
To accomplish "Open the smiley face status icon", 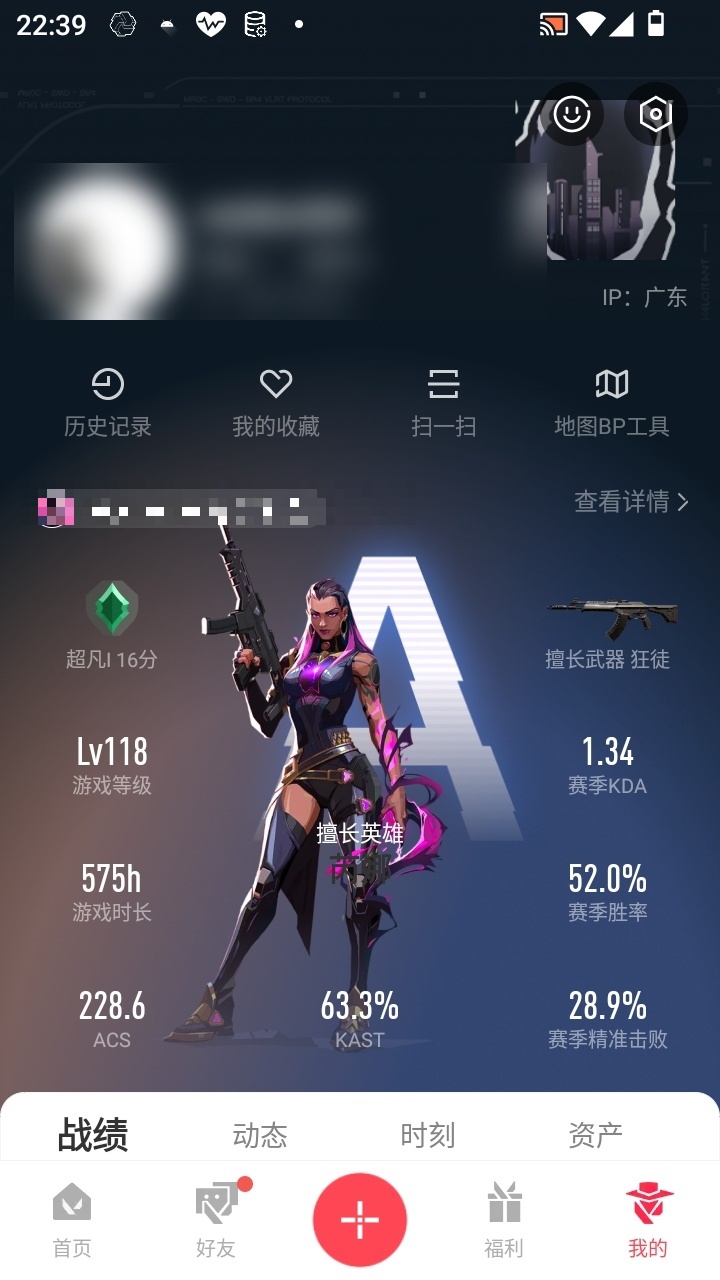I will point(572,114).
